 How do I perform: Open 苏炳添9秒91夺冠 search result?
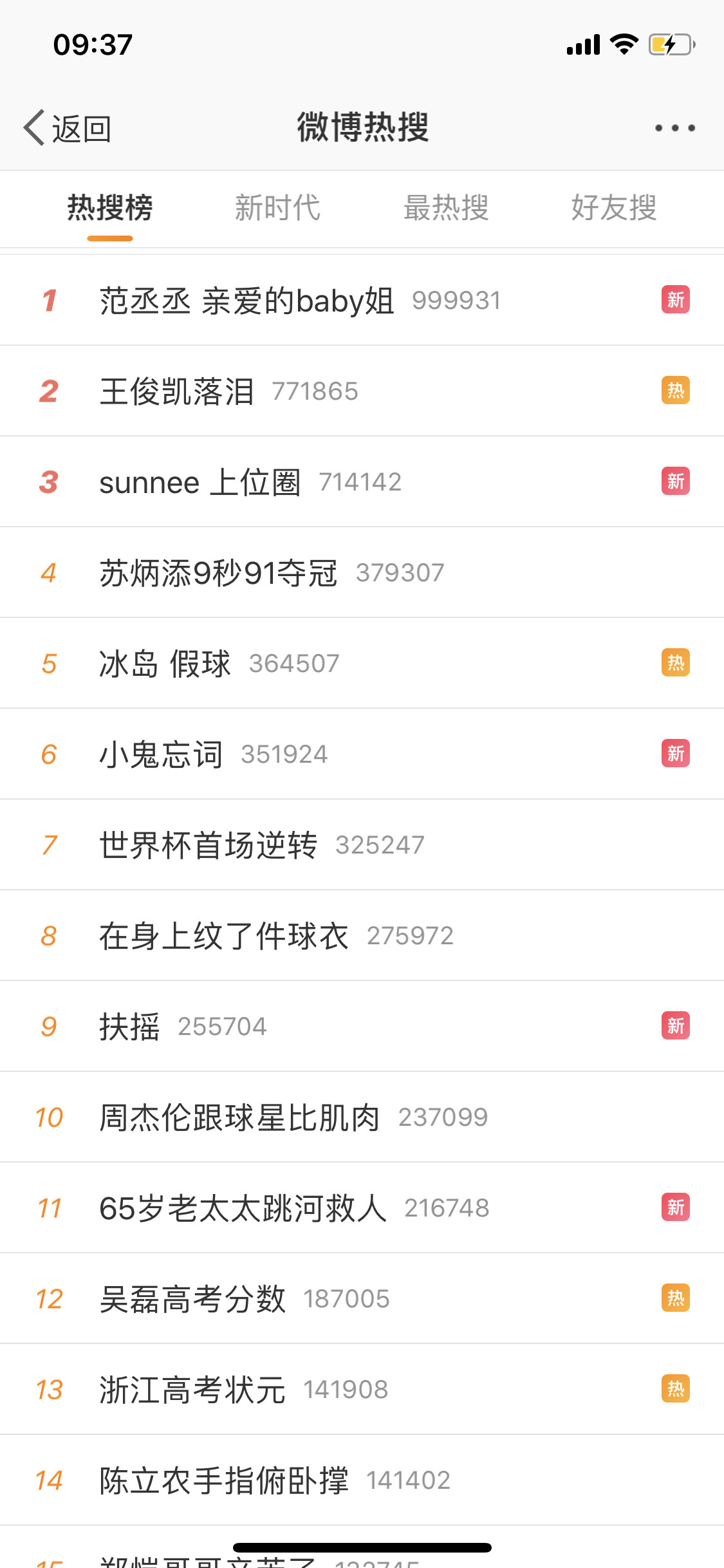pos(218,573)
